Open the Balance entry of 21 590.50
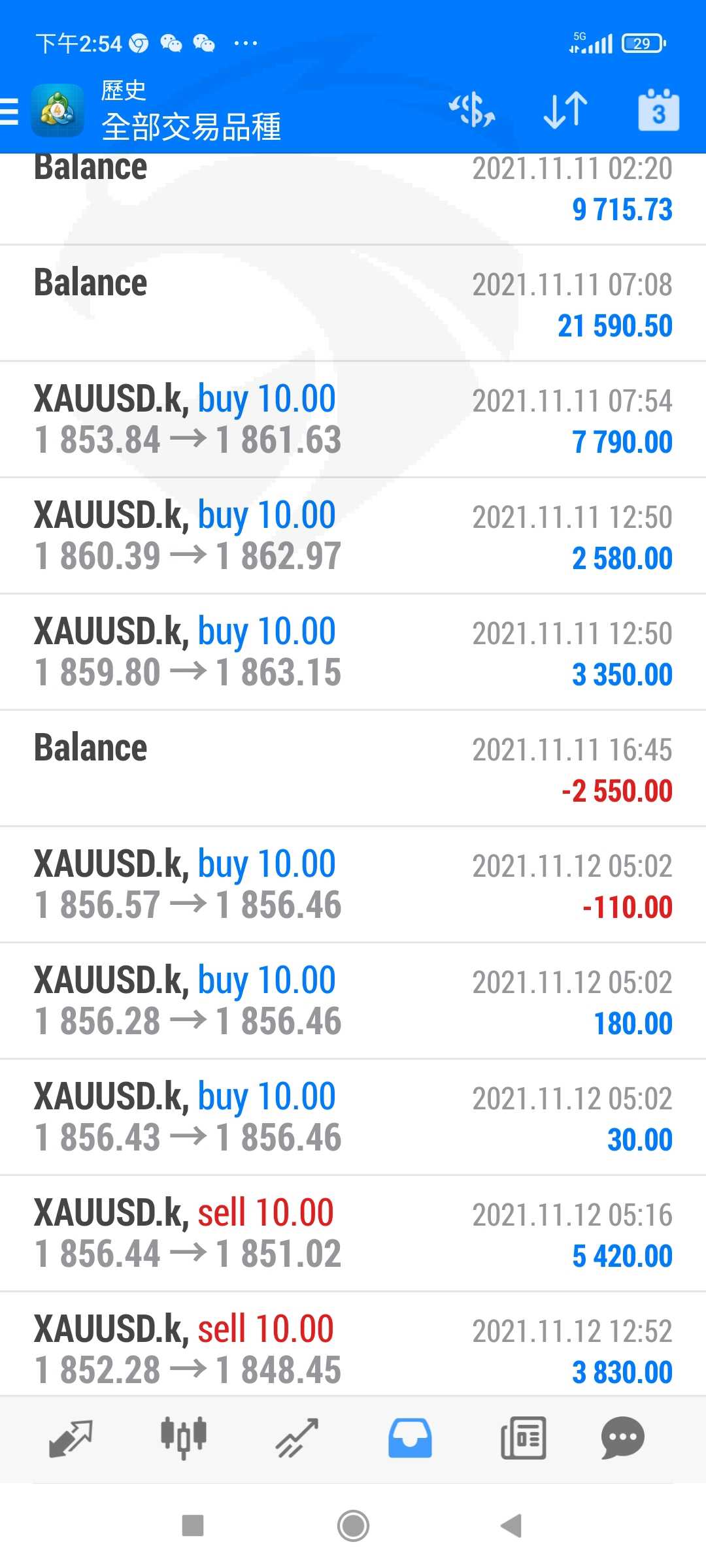706x1568 pixels. [x=353, y=303]
